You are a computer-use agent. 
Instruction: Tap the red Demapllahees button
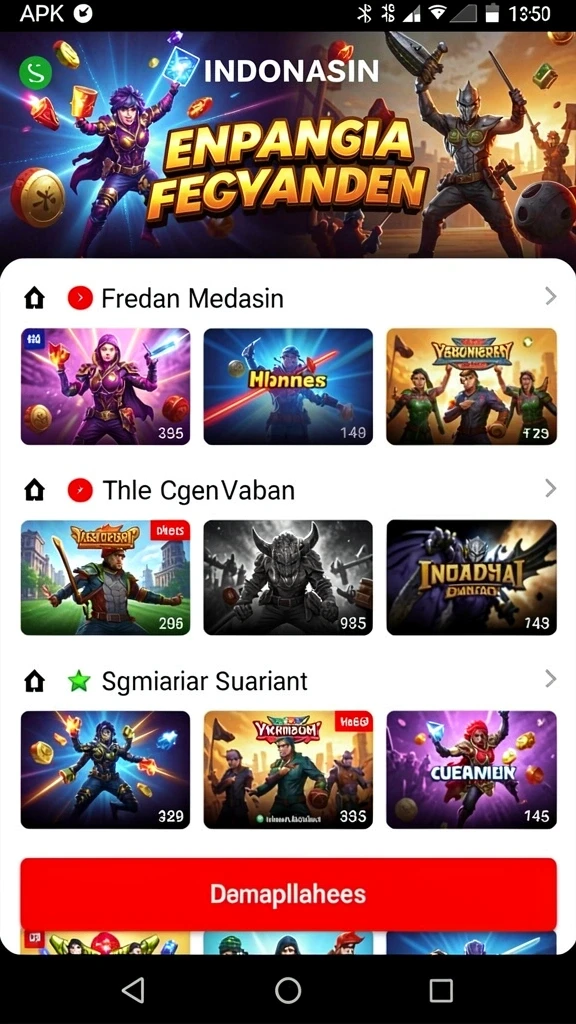click(x=288, y=894)
